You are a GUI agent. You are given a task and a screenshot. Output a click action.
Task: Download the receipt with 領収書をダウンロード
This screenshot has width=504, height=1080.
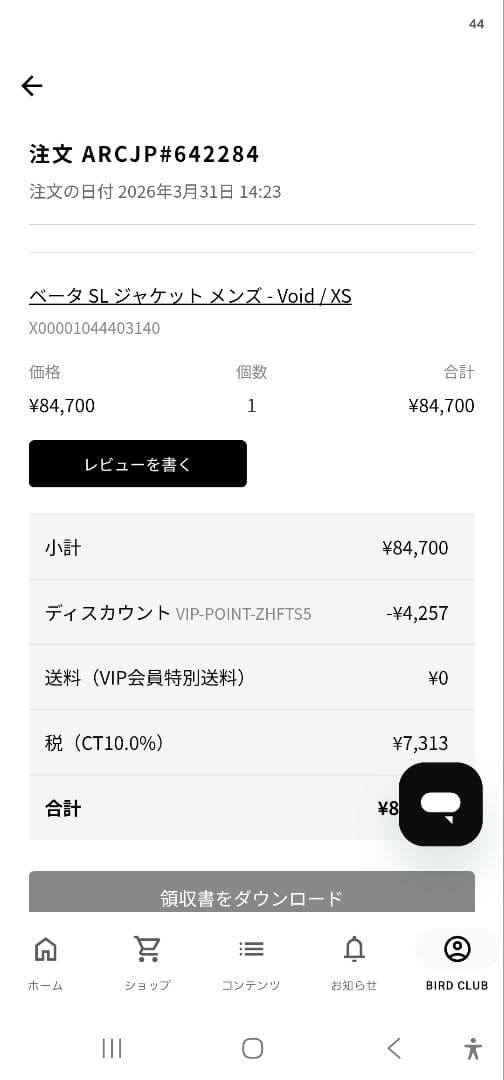point(252,891)
